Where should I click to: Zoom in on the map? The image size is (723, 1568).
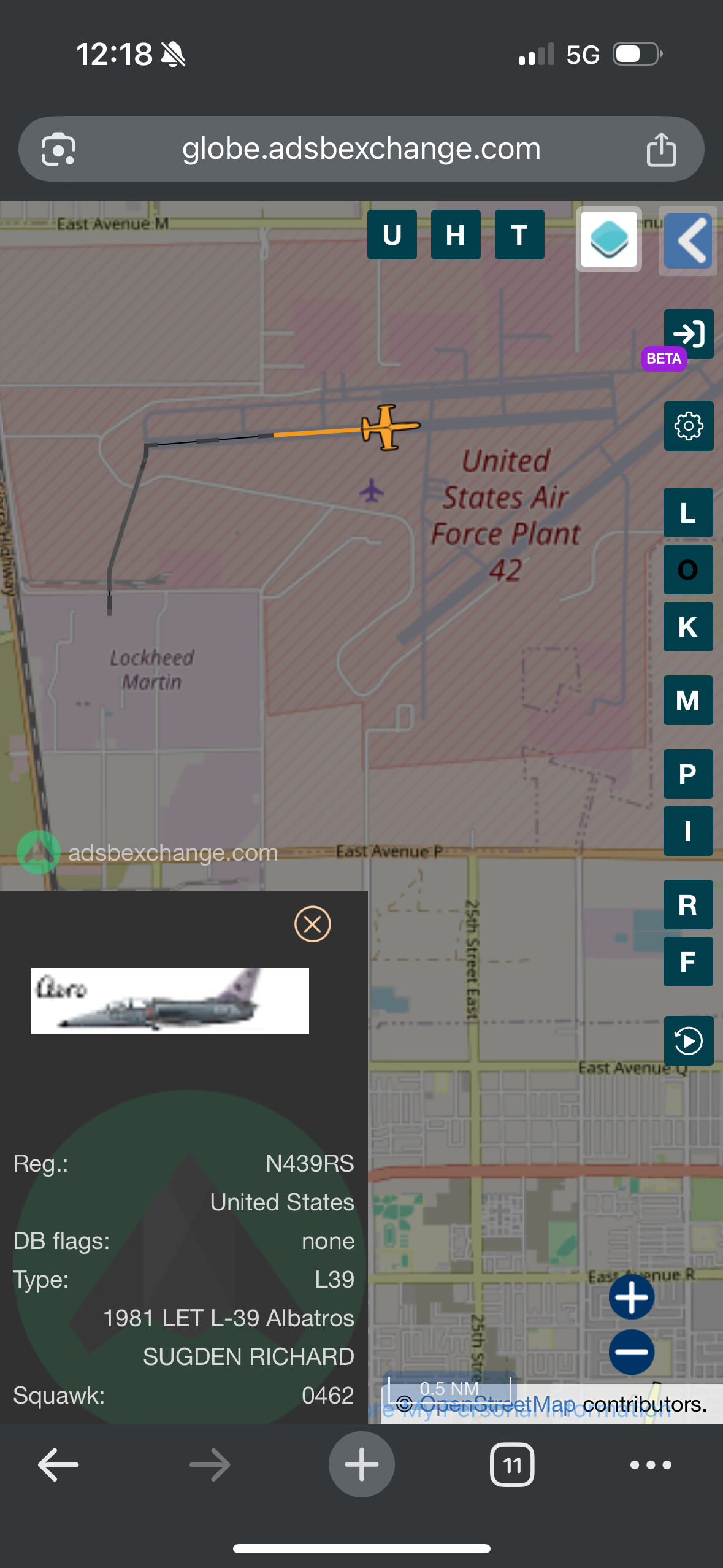coord(632,1297)
